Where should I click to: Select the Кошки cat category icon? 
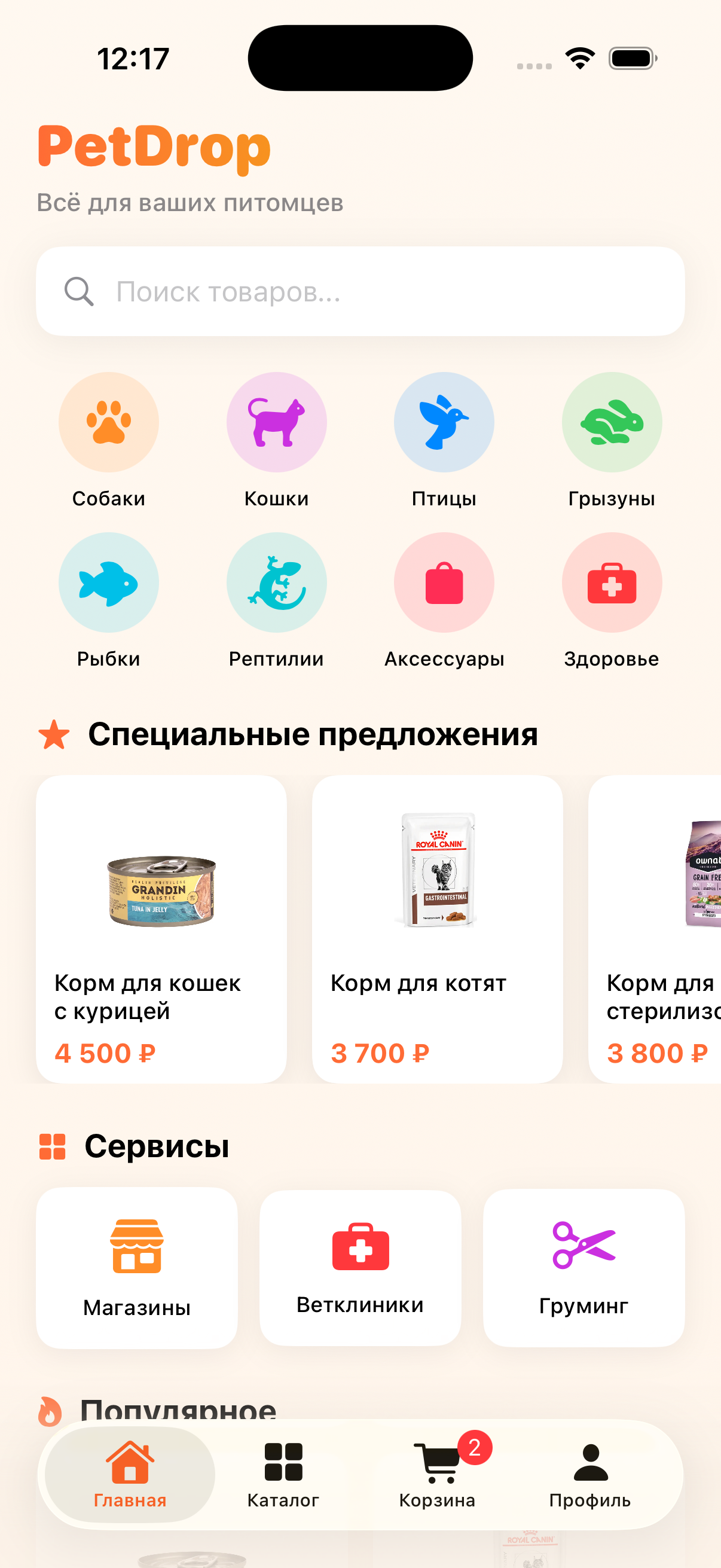coord(276,422)
